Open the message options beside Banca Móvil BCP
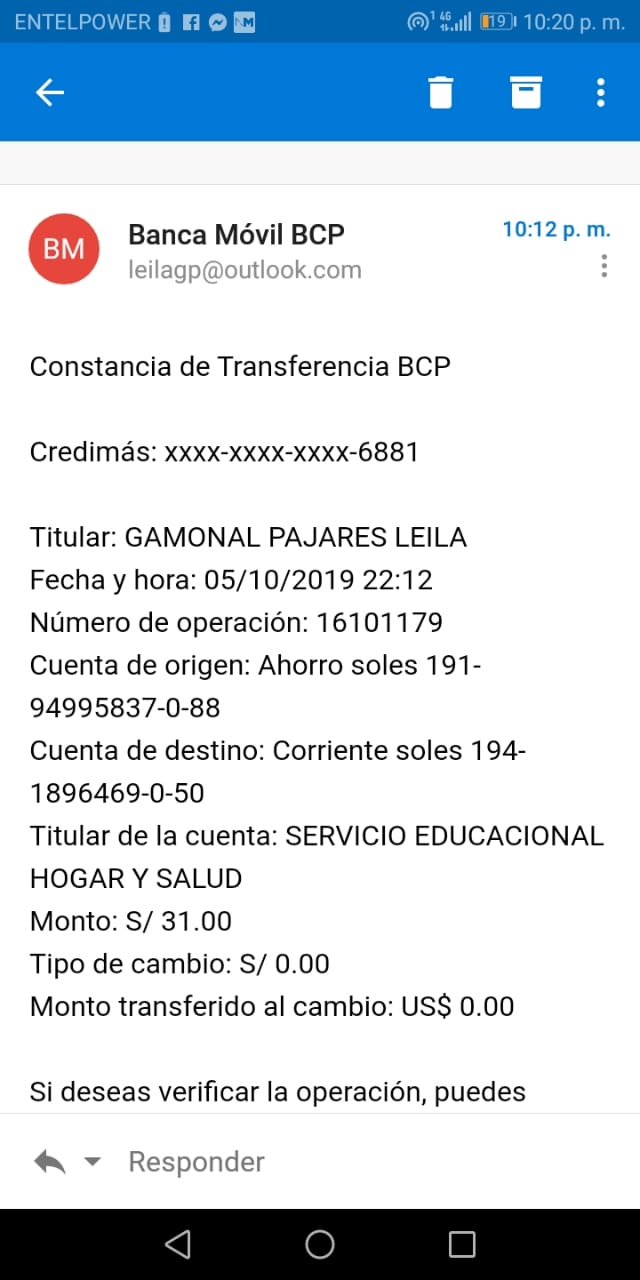 [x=604, y=266]
